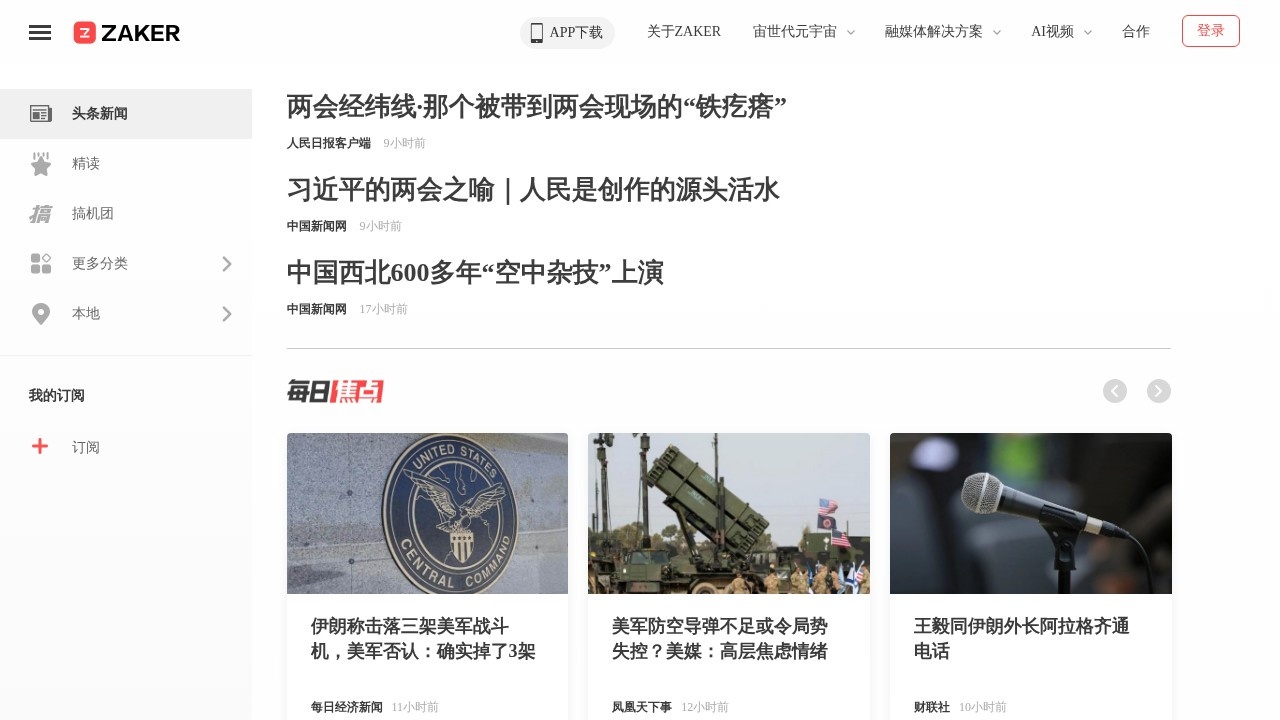Screen dimensions: 1280x720
Task: Open the 合作 link
Action: [1135, 31]
